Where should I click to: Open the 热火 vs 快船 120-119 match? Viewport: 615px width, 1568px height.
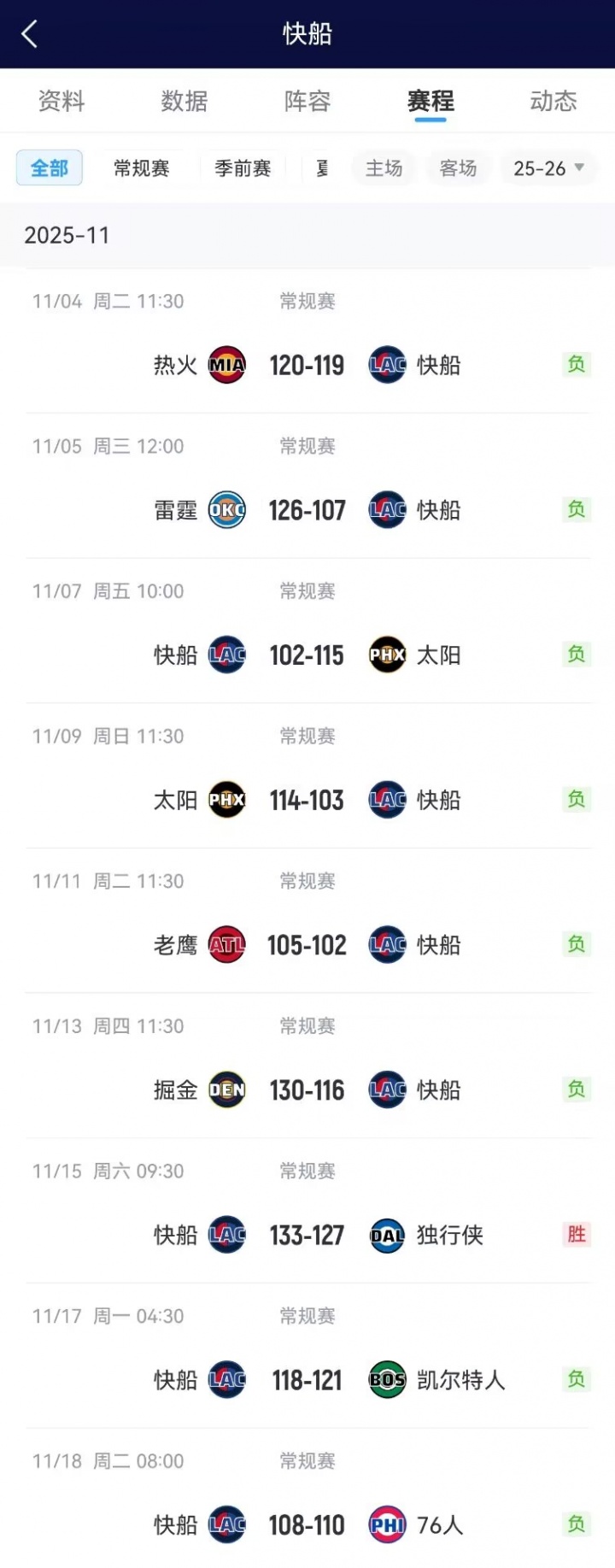coord(307,366)
